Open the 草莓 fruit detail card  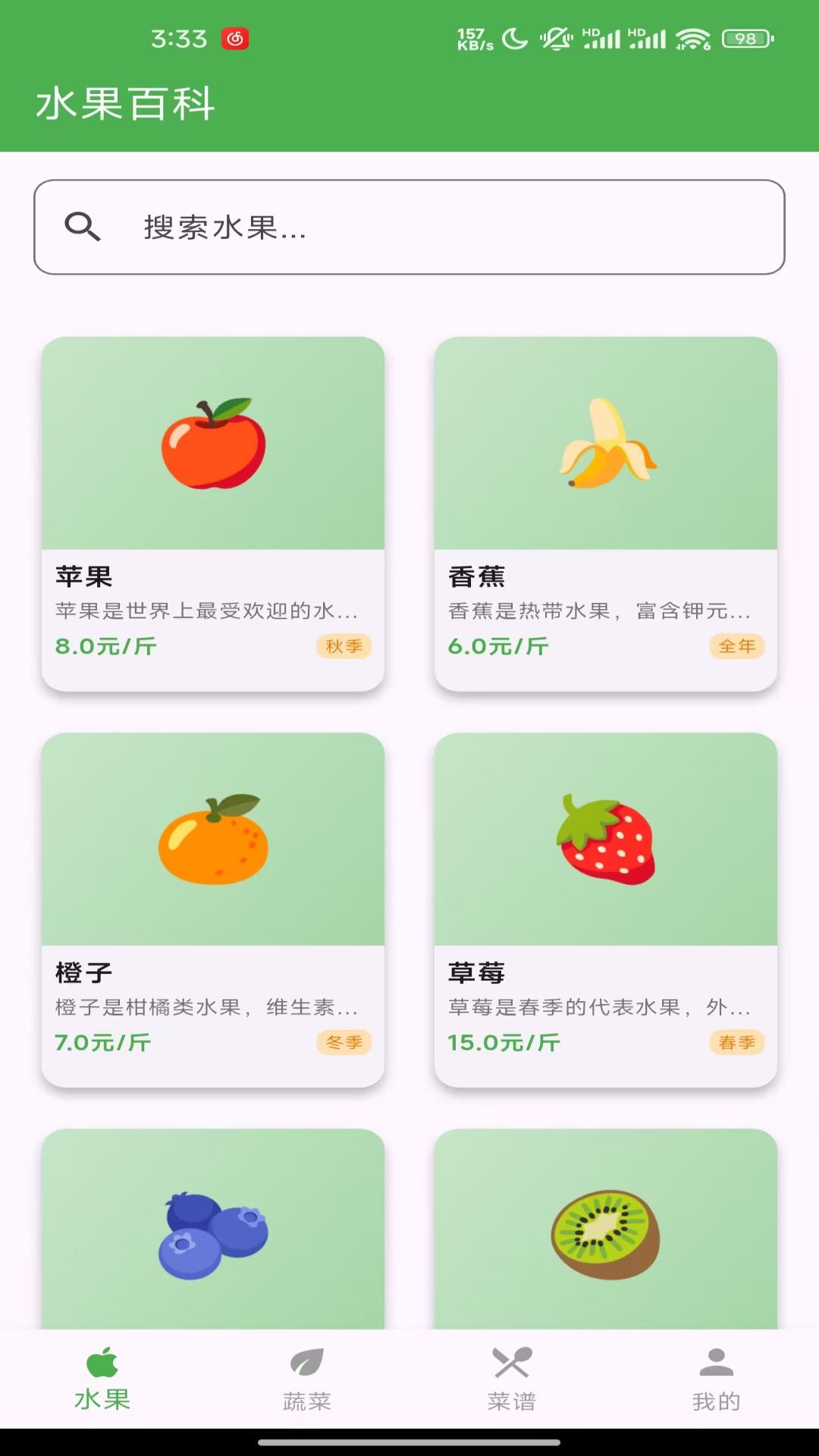click(x=606, y=902)
